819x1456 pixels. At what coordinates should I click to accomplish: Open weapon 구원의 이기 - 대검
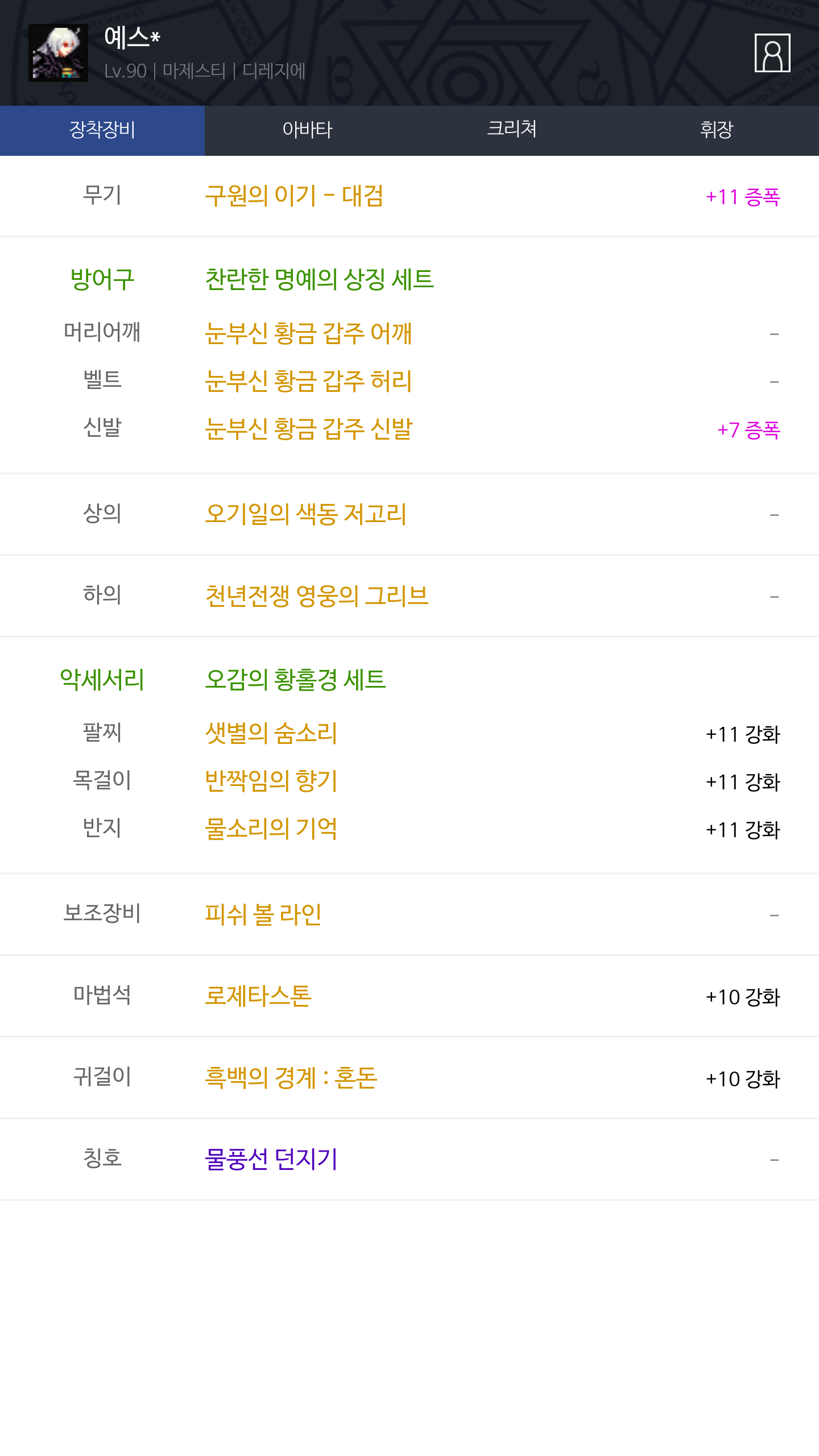(294, 196)
